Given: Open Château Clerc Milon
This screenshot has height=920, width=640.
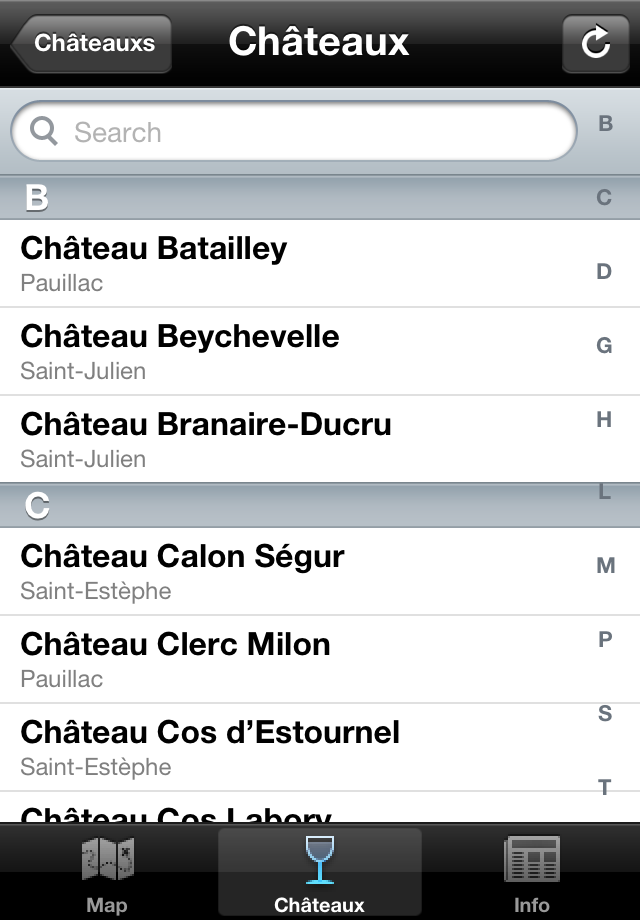Looking at the screenshot, I should pyautogui.click(x=300, y=659).
